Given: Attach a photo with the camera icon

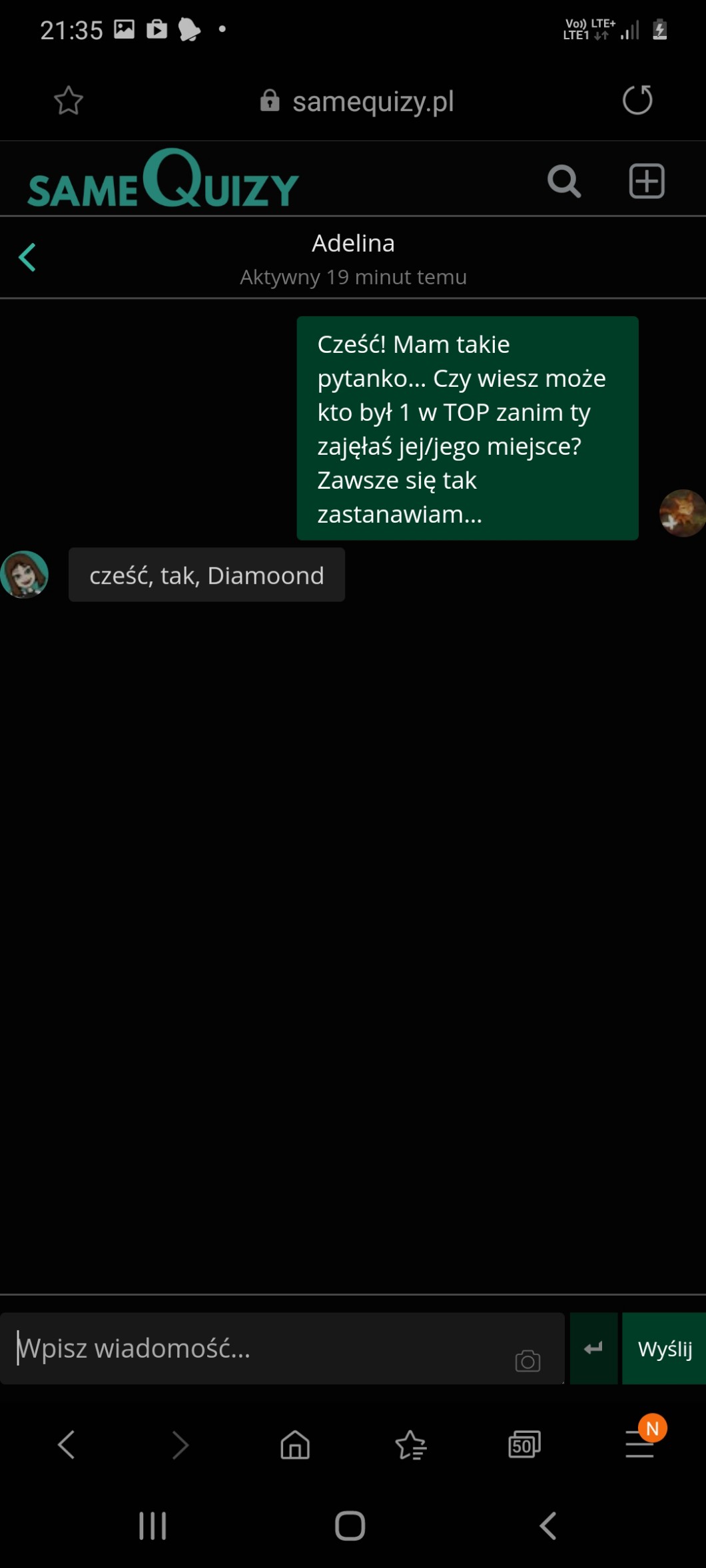Looking at the screenshot, I should click(x=528, y=1361).
